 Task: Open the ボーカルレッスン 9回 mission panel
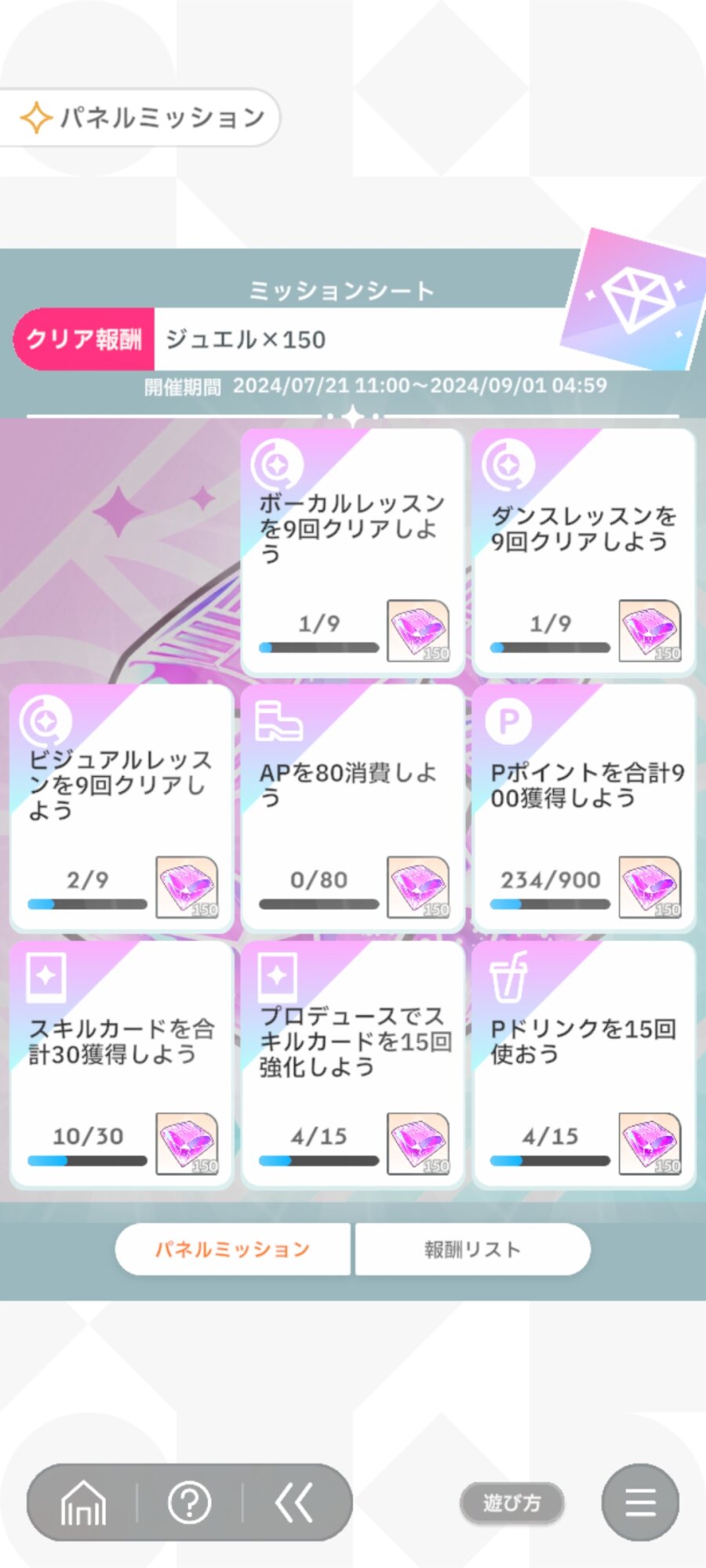353,552
